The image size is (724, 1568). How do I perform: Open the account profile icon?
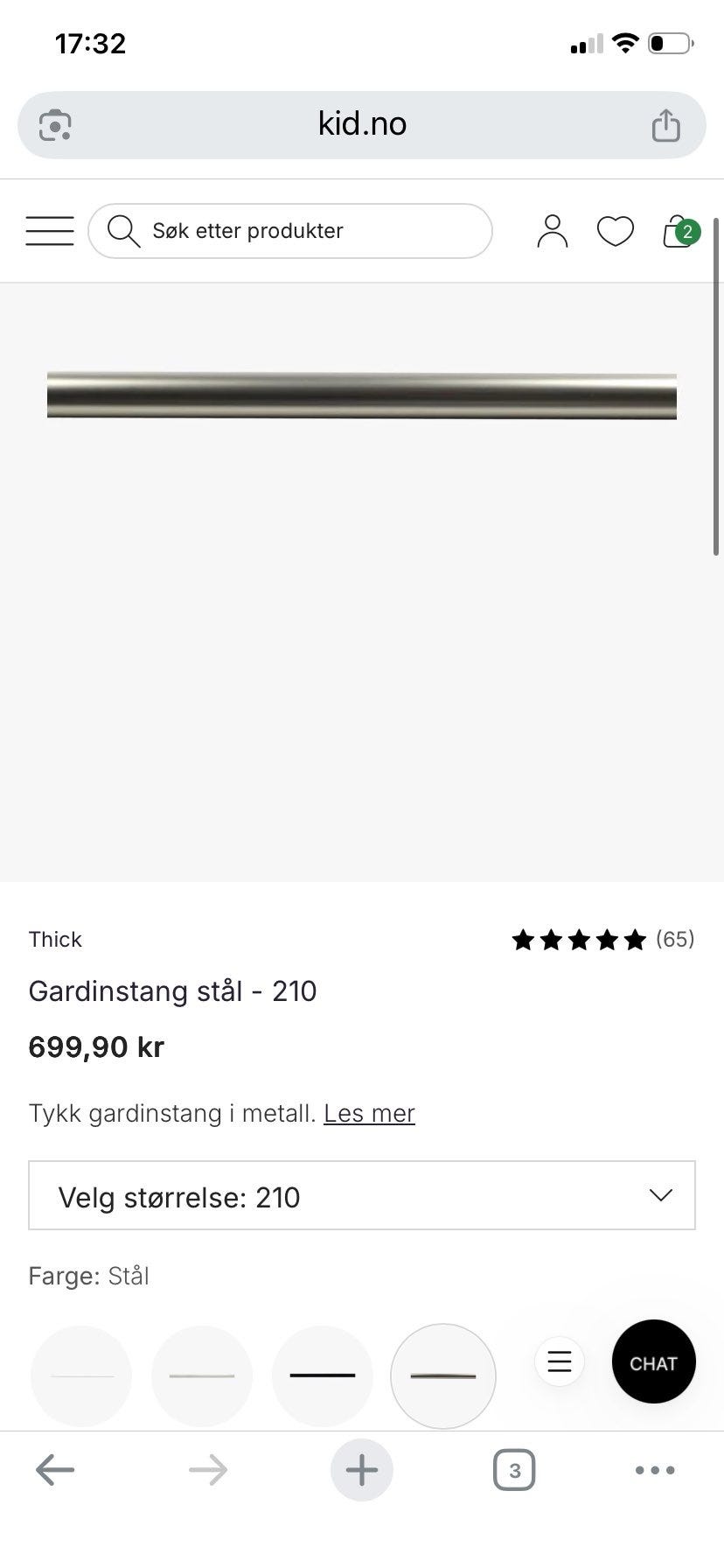[552, 230]
